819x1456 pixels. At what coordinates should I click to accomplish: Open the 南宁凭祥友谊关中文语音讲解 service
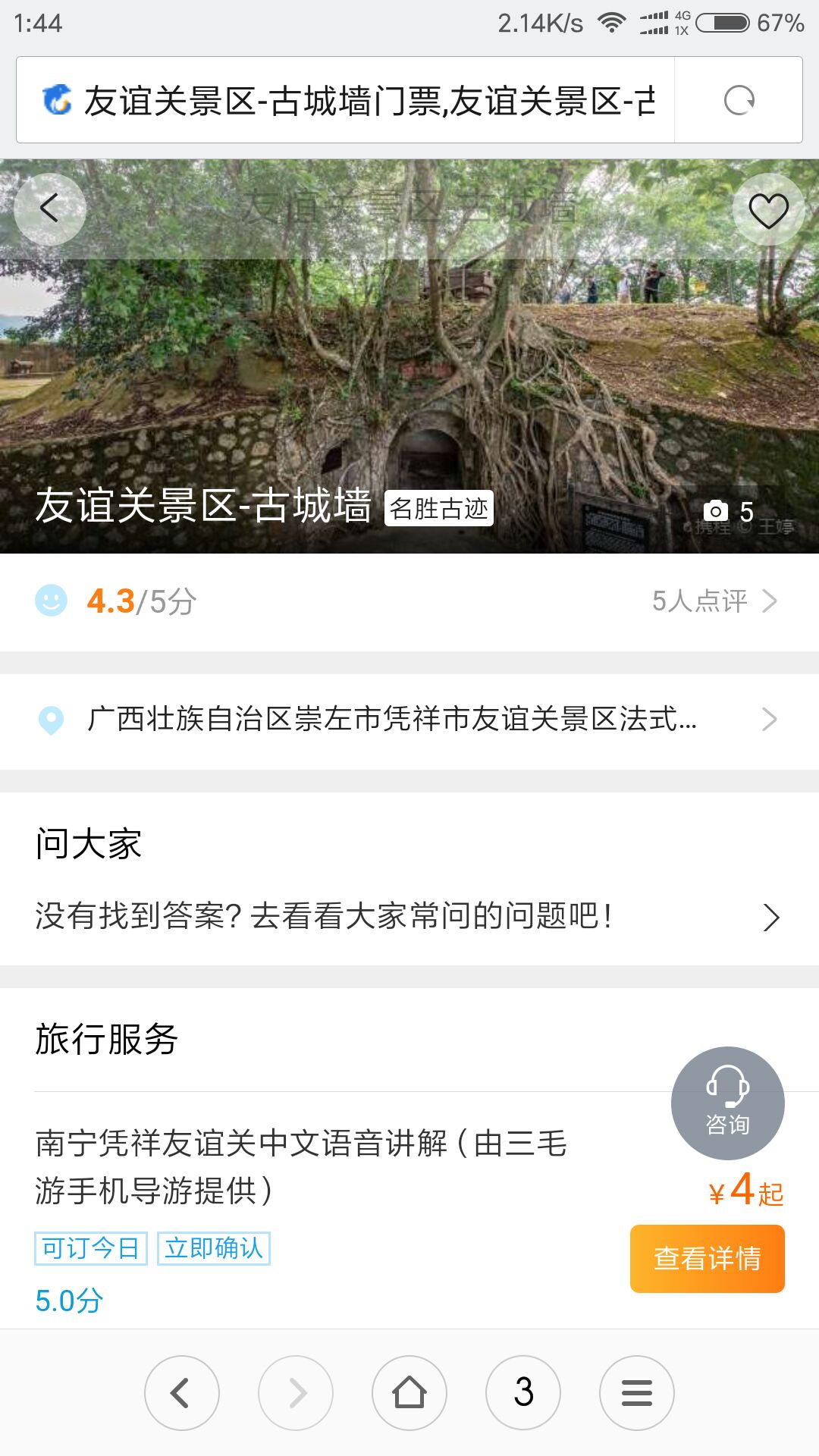tap(303, 1166)
